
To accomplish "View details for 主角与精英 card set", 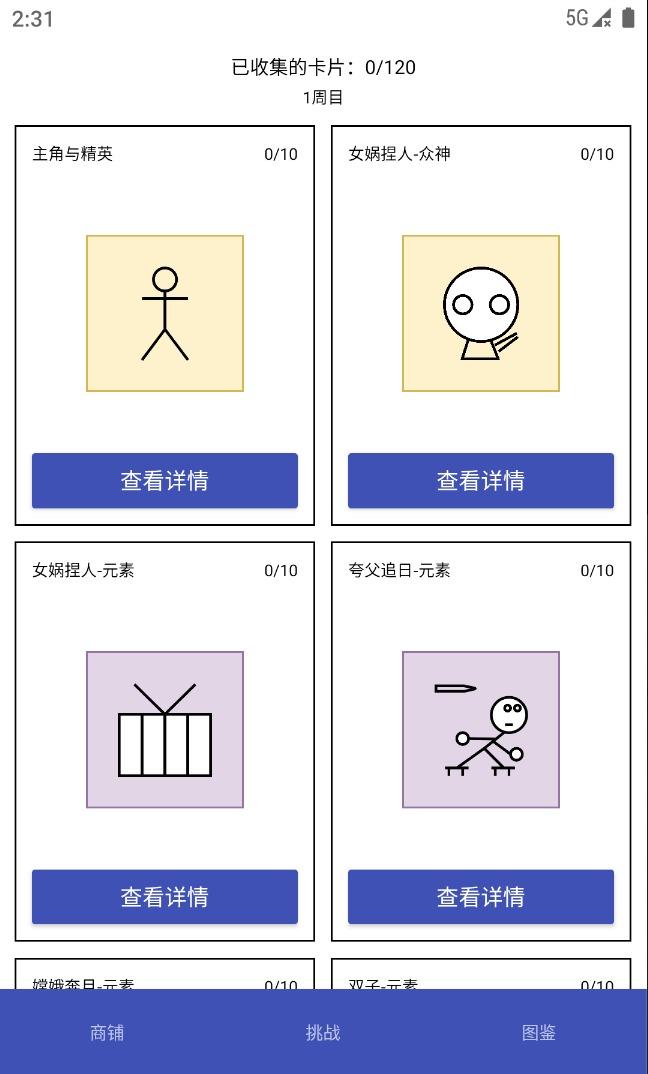I will pyautogui.click(x=164, y=481).
